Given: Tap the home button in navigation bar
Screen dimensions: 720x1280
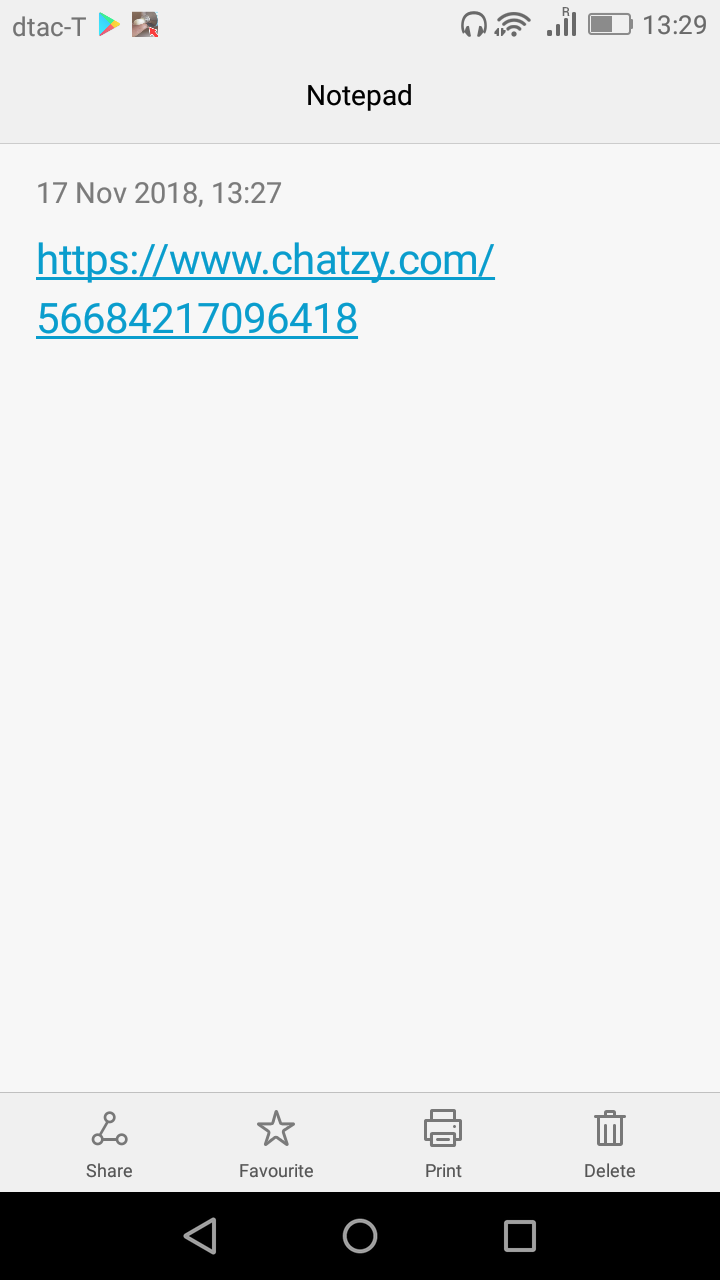Looking at the screenshot, I should (360, 1236).
